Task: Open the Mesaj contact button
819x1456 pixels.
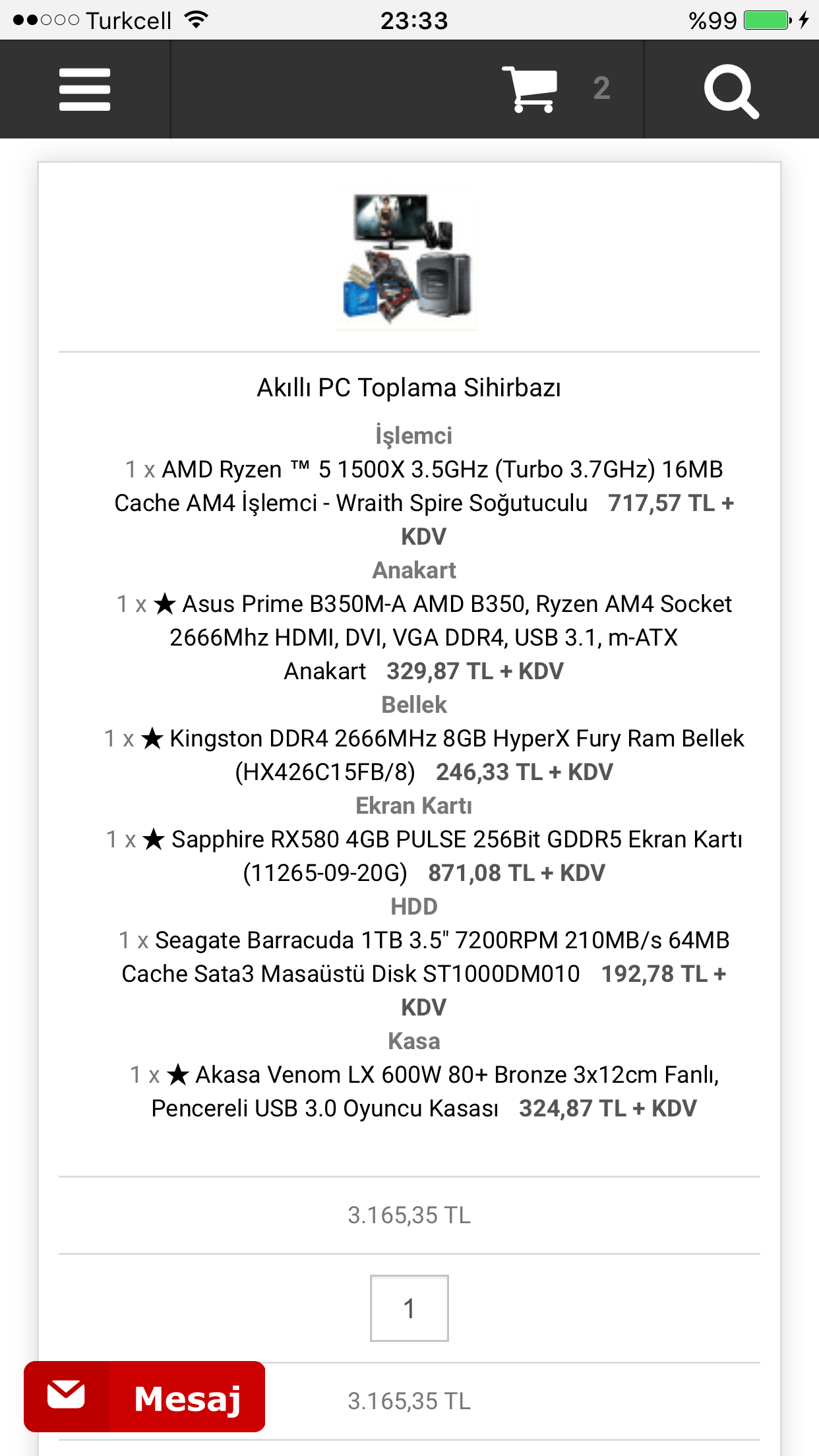Action: (x=144, y=1397)
